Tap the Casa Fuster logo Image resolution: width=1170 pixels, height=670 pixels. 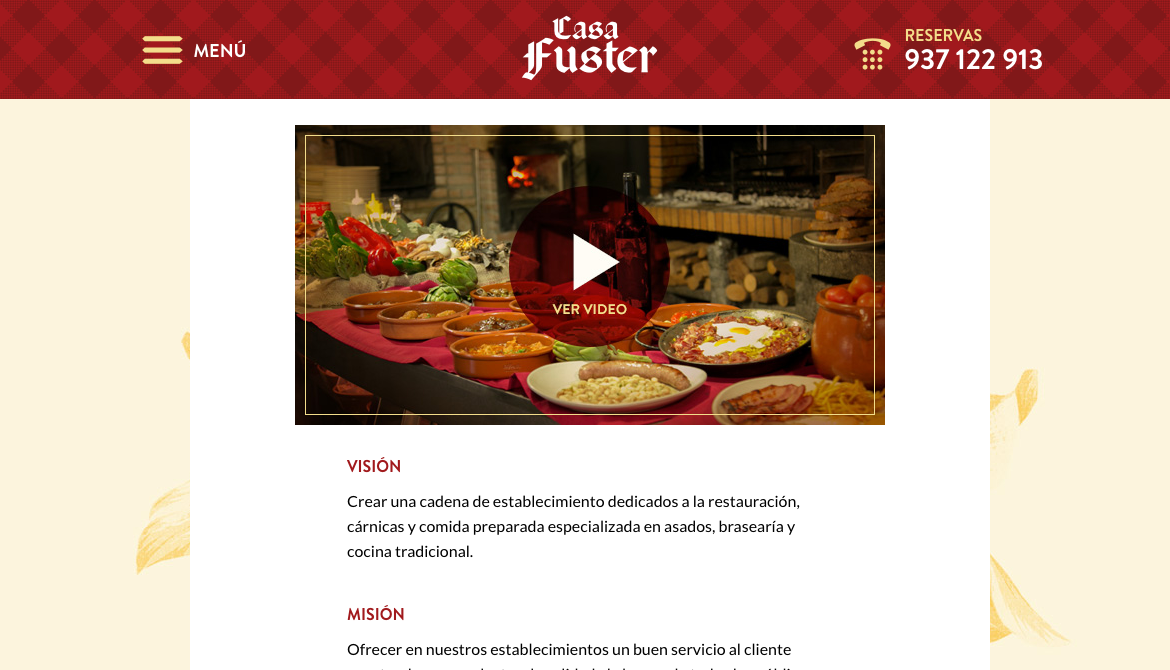coord(589,48)
